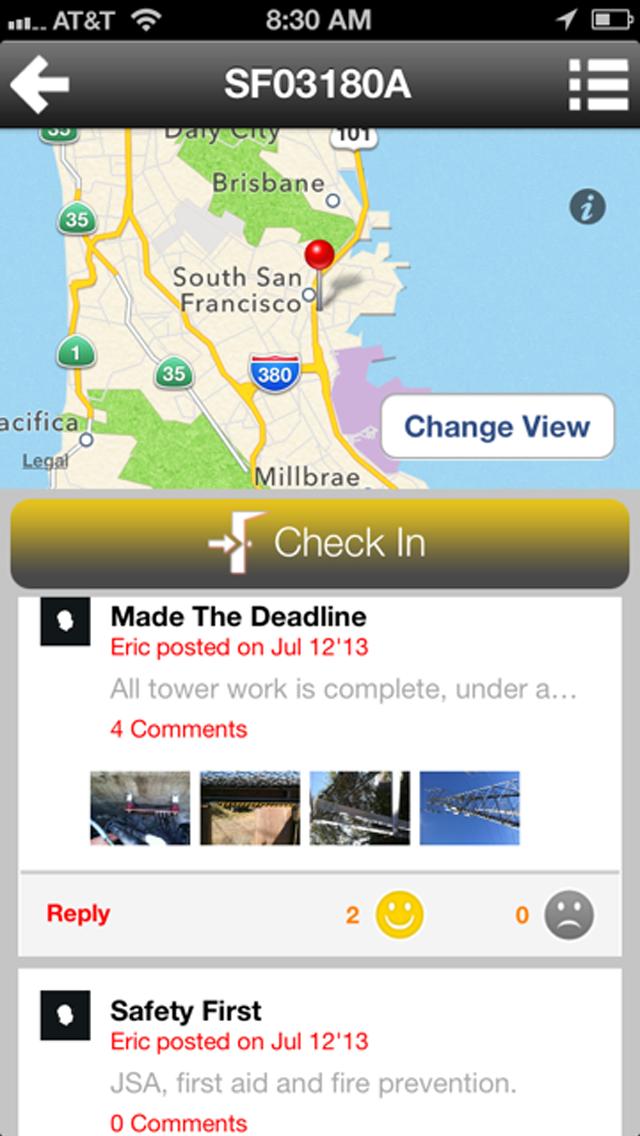Open the Legal link on the map

point(45,461)
